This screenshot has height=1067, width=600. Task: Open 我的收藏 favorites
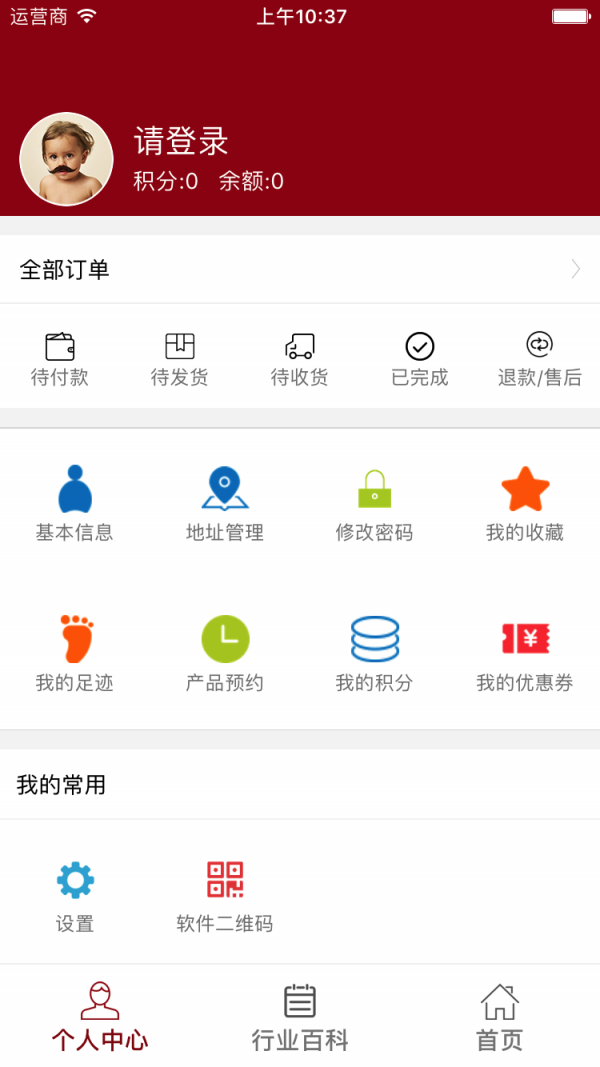[x=525, y=504]
